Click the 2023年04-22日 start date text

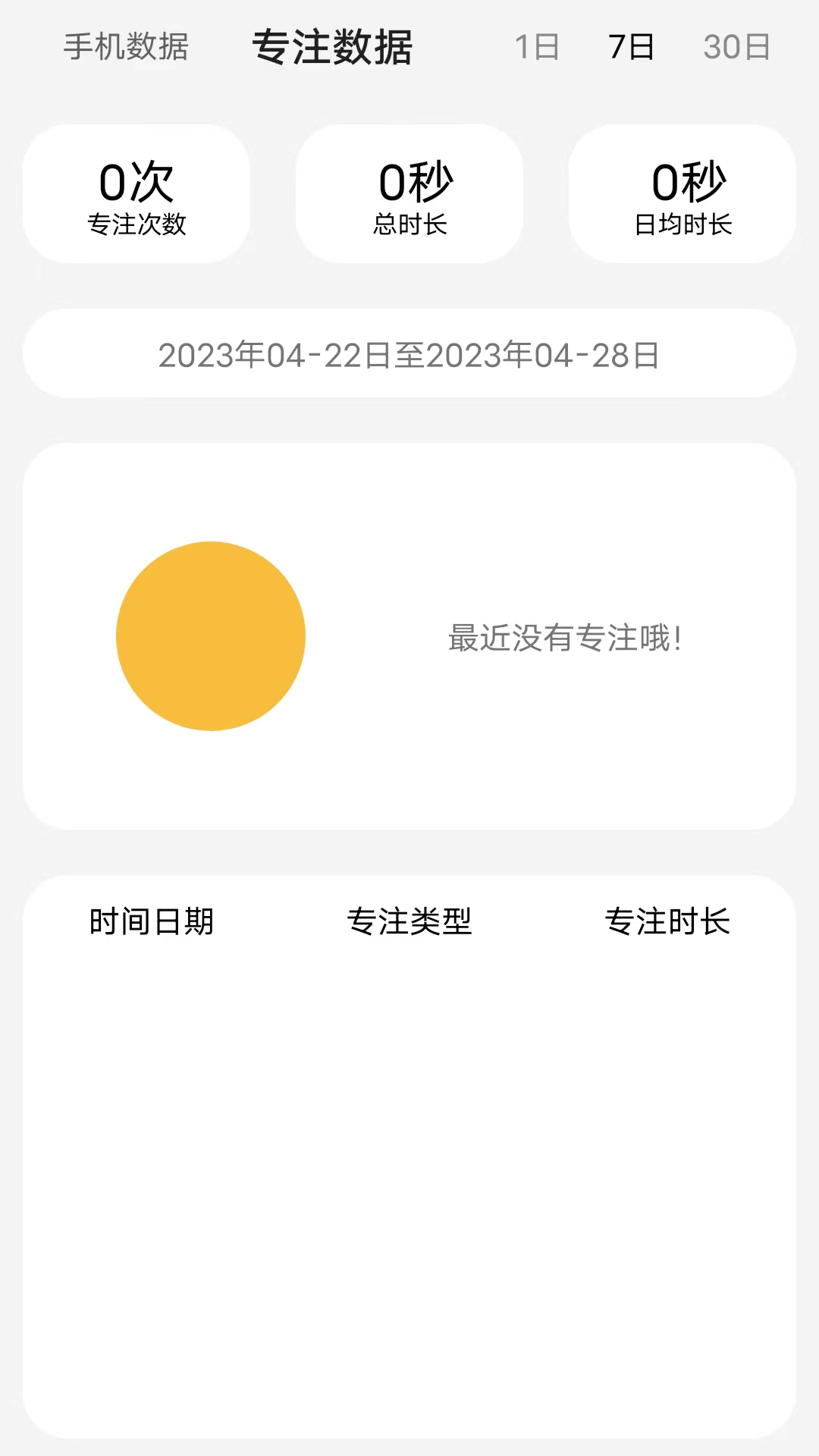pyautogui.click(x=273, y=353)
